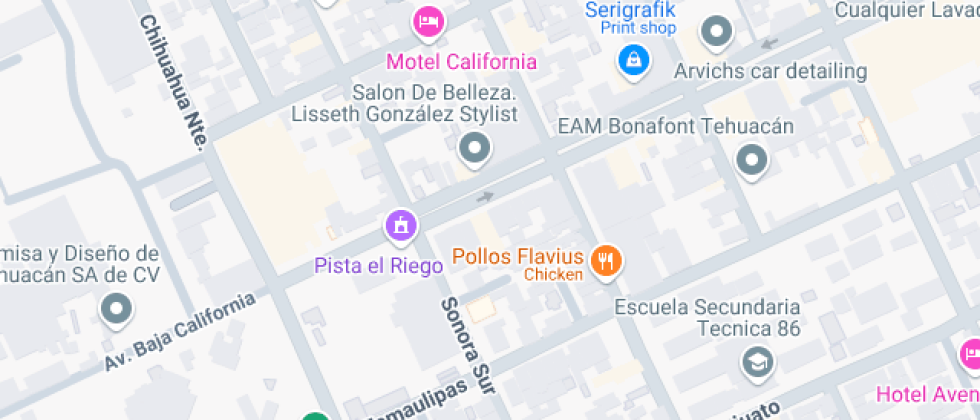This screenshot has width=980, height=420.
Task: Select the Escuela Secundaria Tecnica 86 pin
Action: (758, 362)
